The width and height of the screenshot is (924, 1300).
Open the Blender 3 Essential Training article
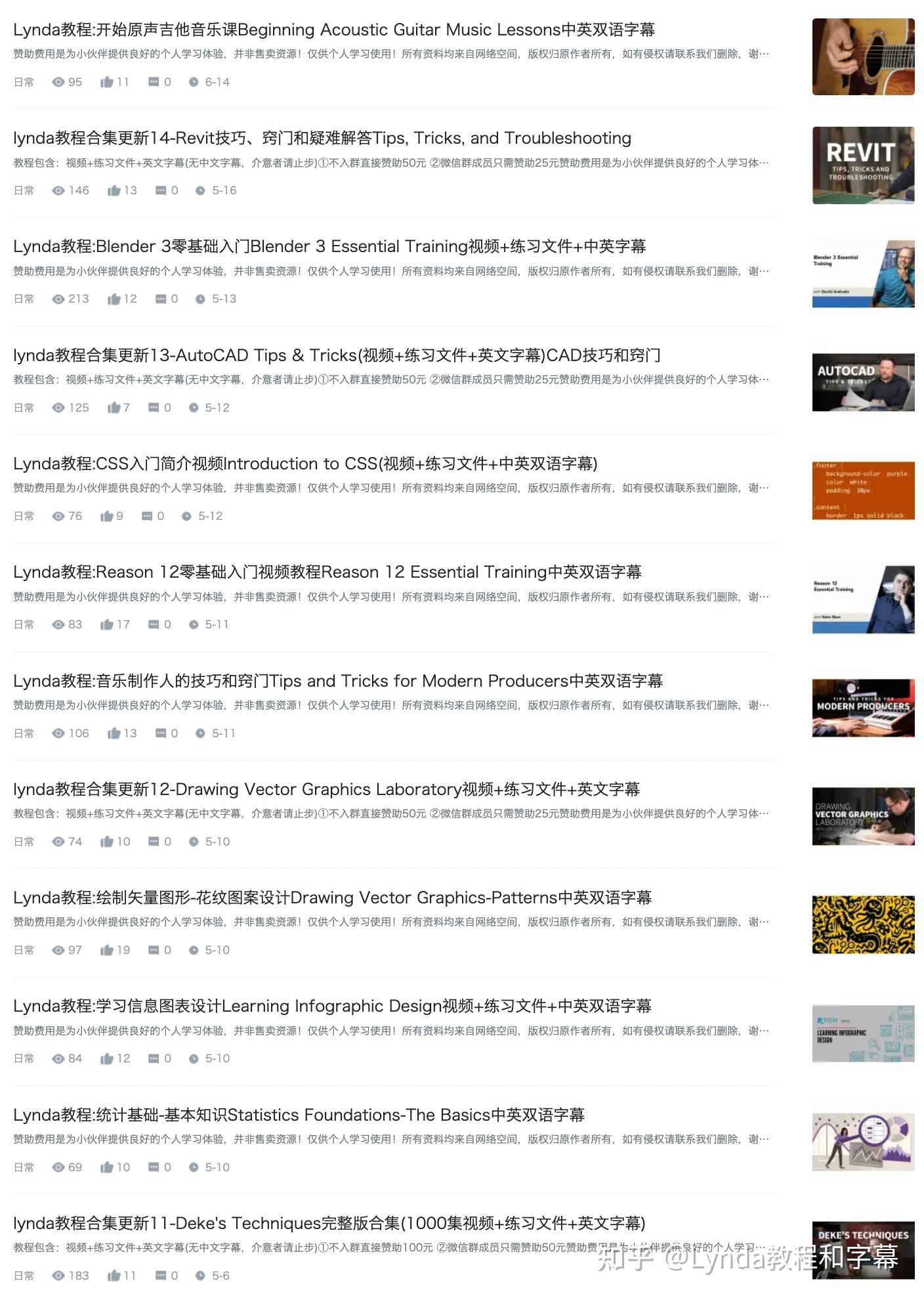[x=329, y=247]
